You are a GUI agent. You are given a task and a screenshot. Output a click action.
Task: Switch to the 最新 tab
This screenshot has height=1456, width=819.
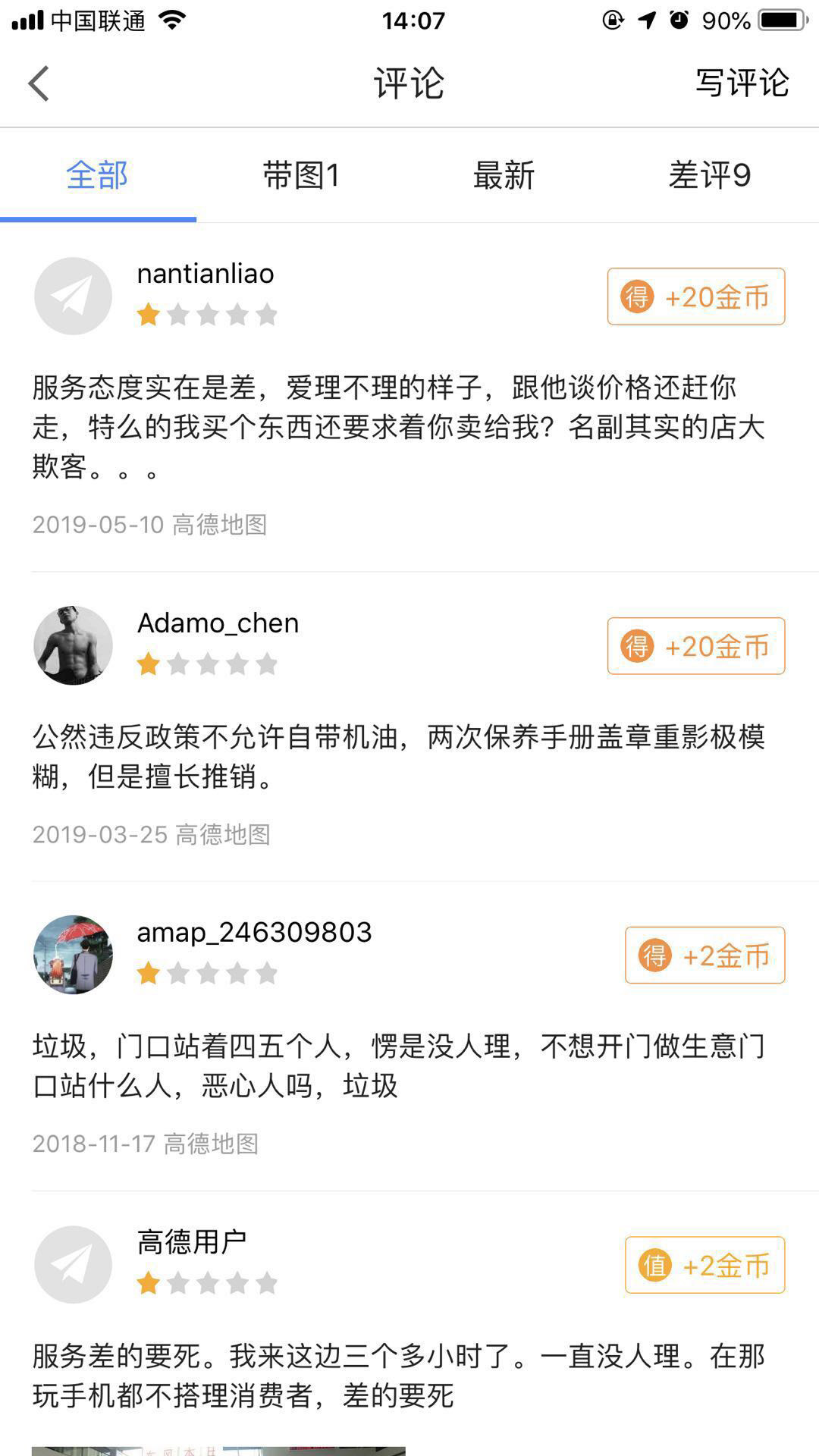point(504,176)
